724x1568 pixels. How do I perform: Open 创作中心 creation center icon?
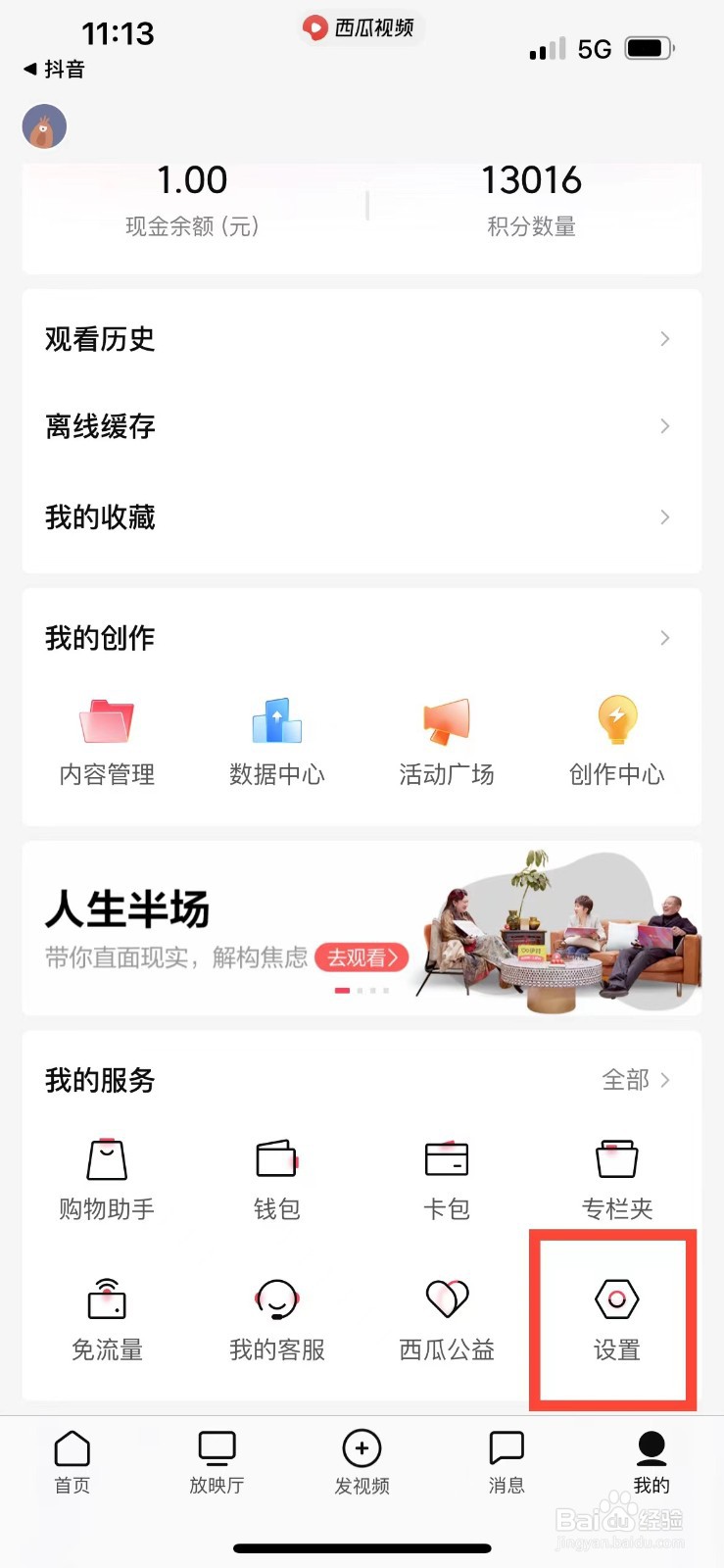point(615,737)
